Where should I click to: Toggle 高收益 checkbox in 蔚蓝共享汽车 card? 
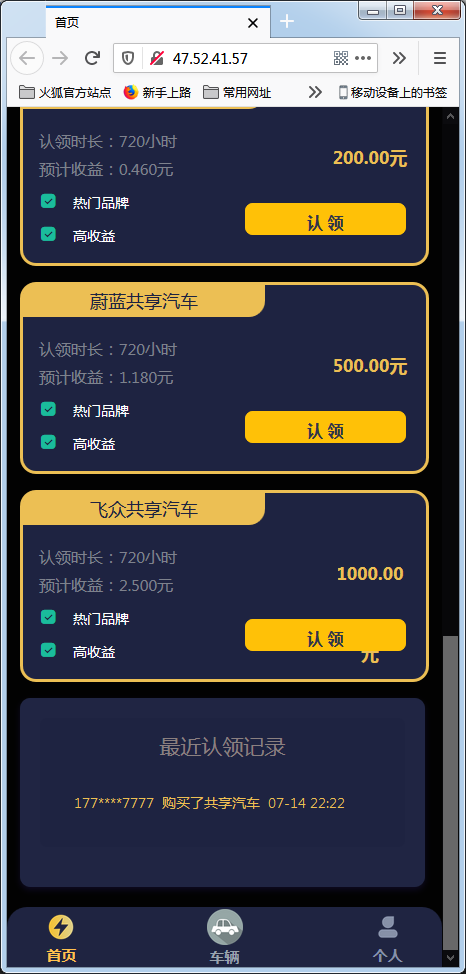48,442
